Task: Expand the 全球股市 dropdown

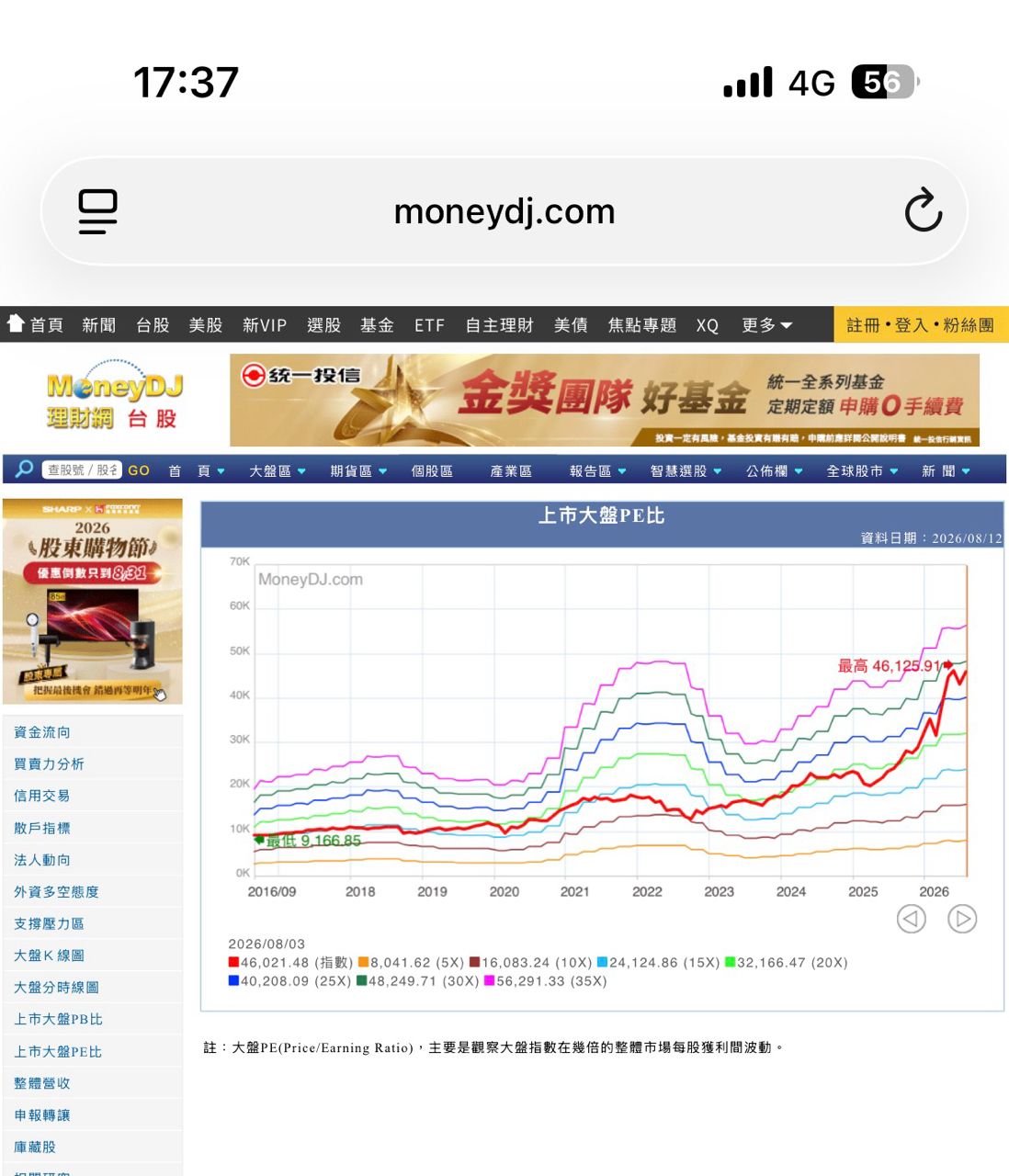Action: (862, 470)
